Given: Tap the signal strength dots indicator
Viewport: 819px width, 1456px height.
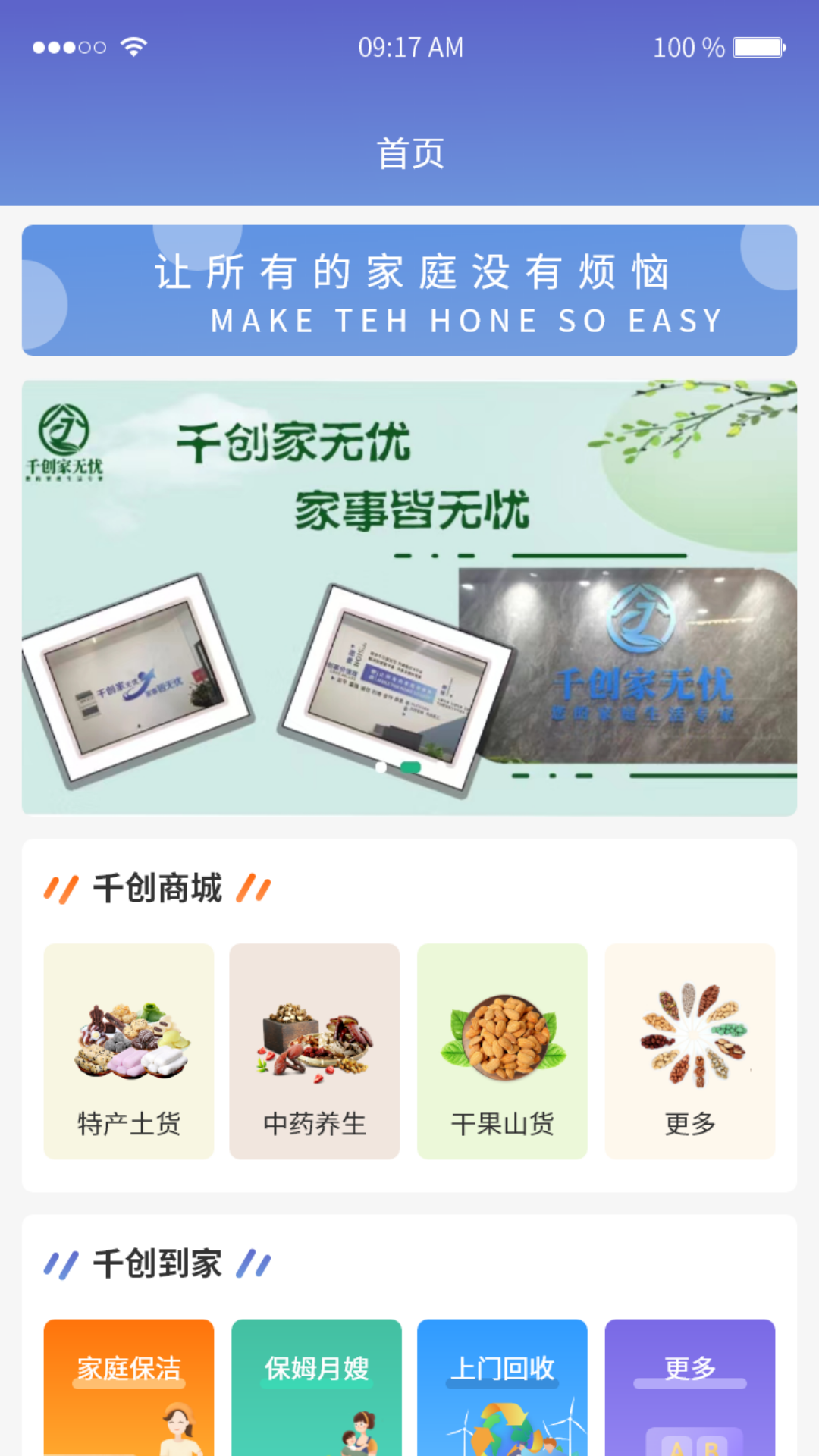Looking at the screenshot, I should tap(67, 46).
